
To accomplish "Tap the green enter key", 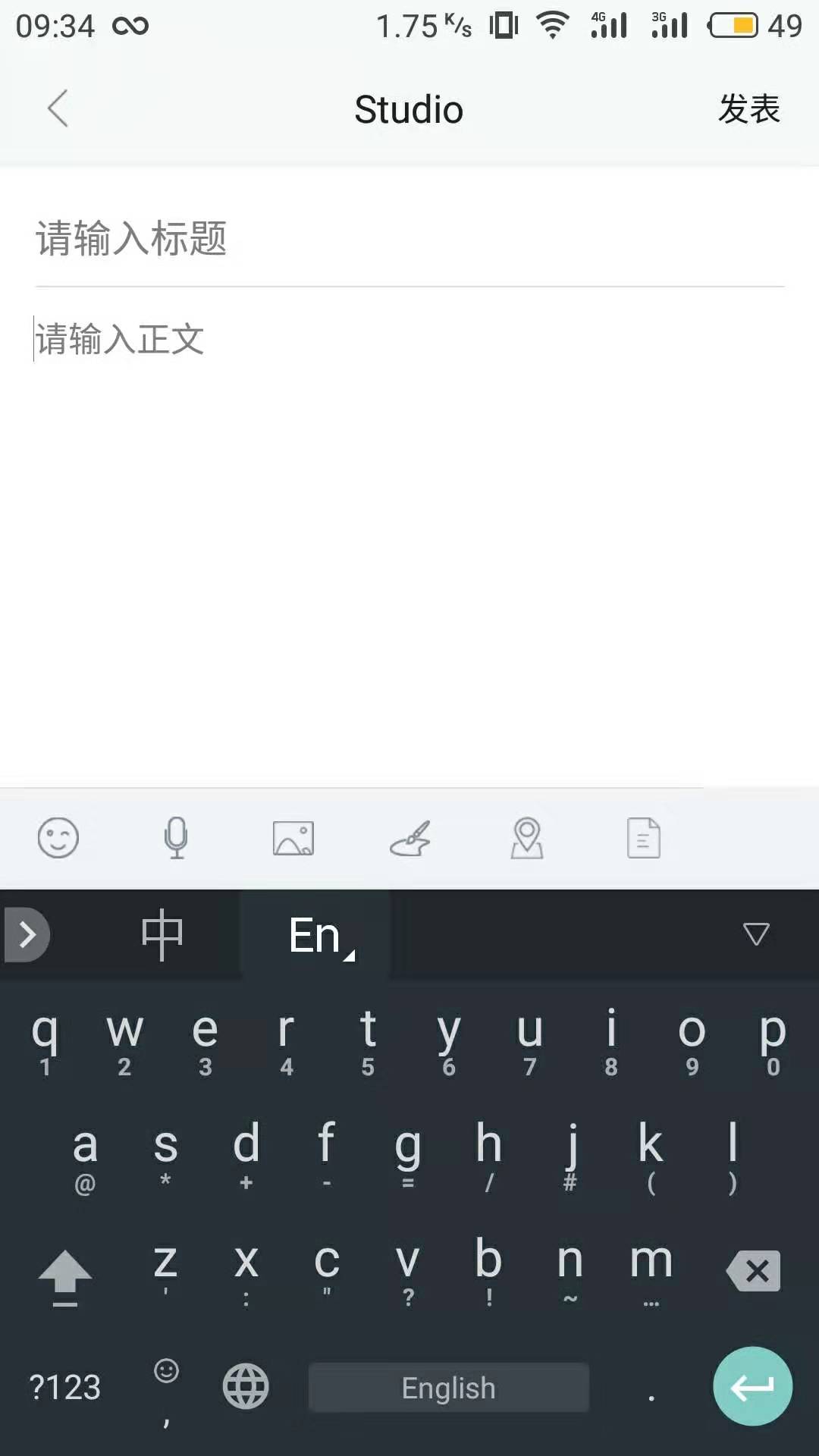I will [x=752, y=1386].
